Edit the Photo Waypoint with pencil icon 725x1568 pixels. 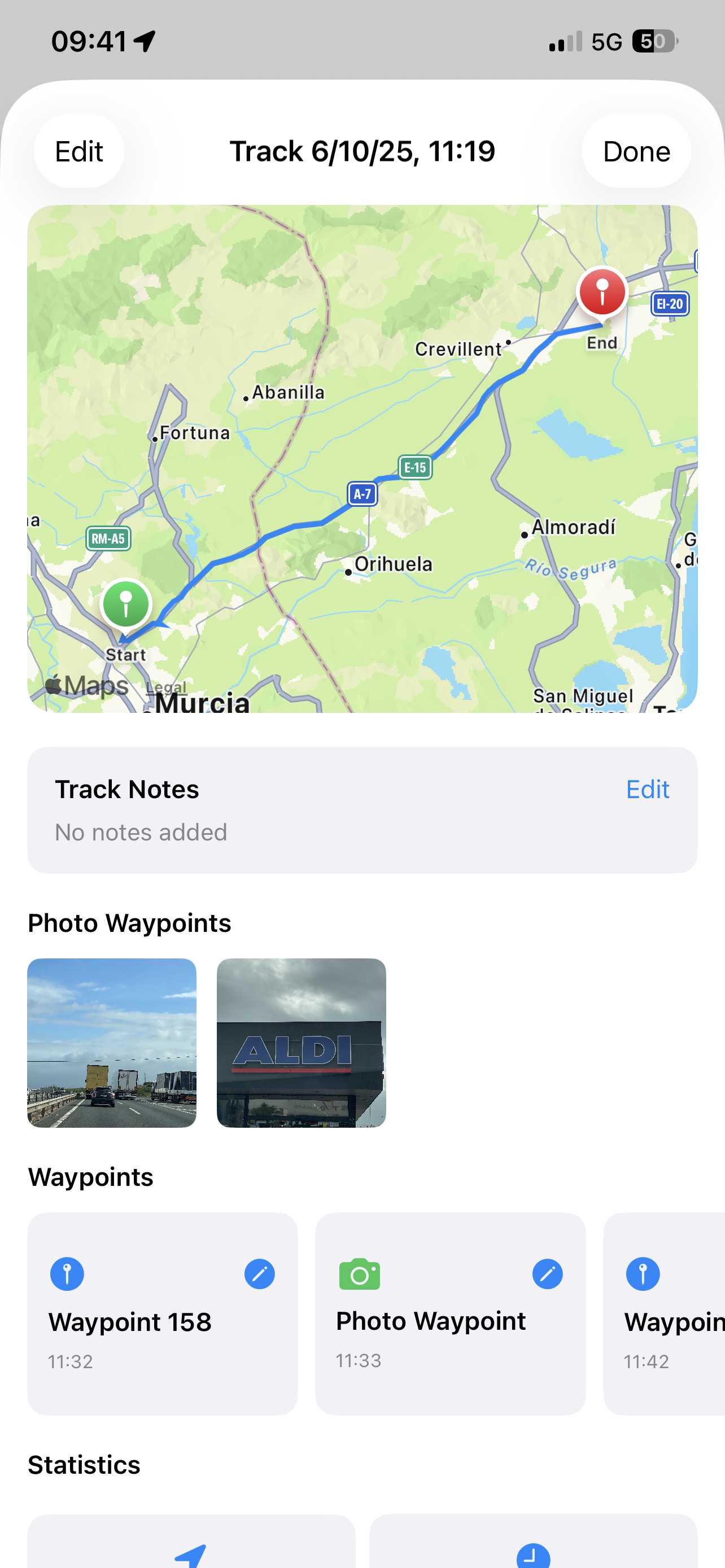(547, 1274)
